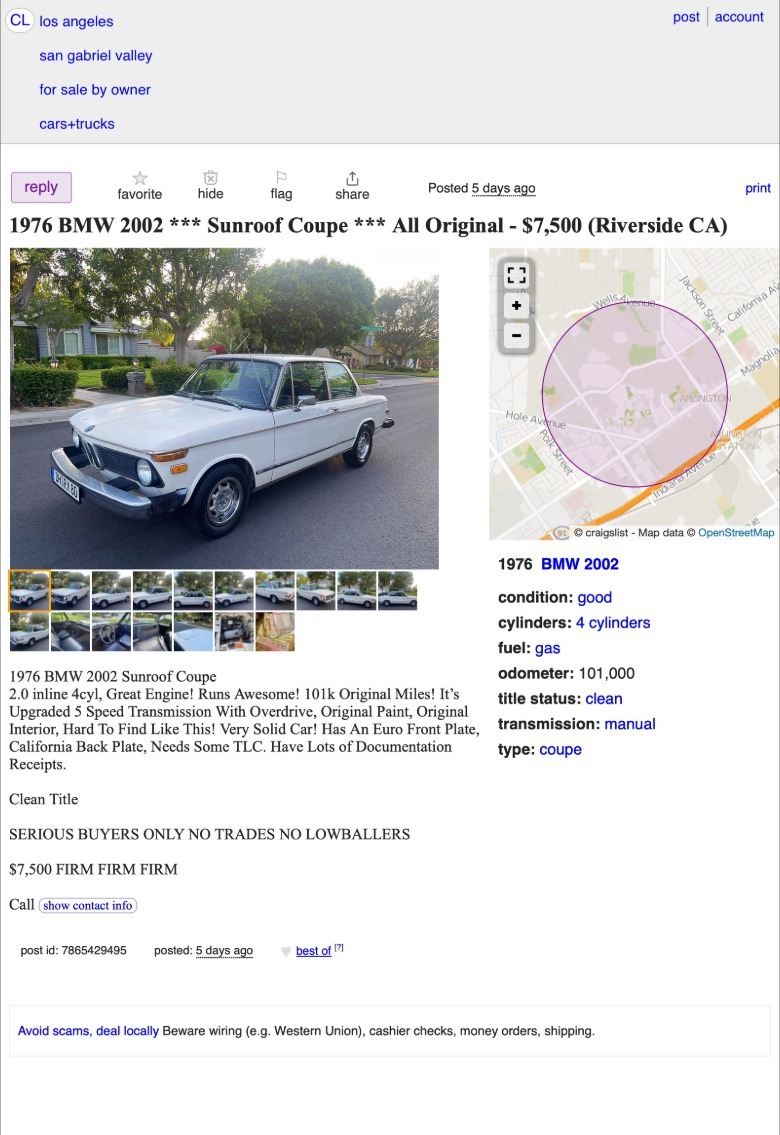This screenshot has width=780, height=1135.
Task: Zoom out on the map
Action: (516, 336)
